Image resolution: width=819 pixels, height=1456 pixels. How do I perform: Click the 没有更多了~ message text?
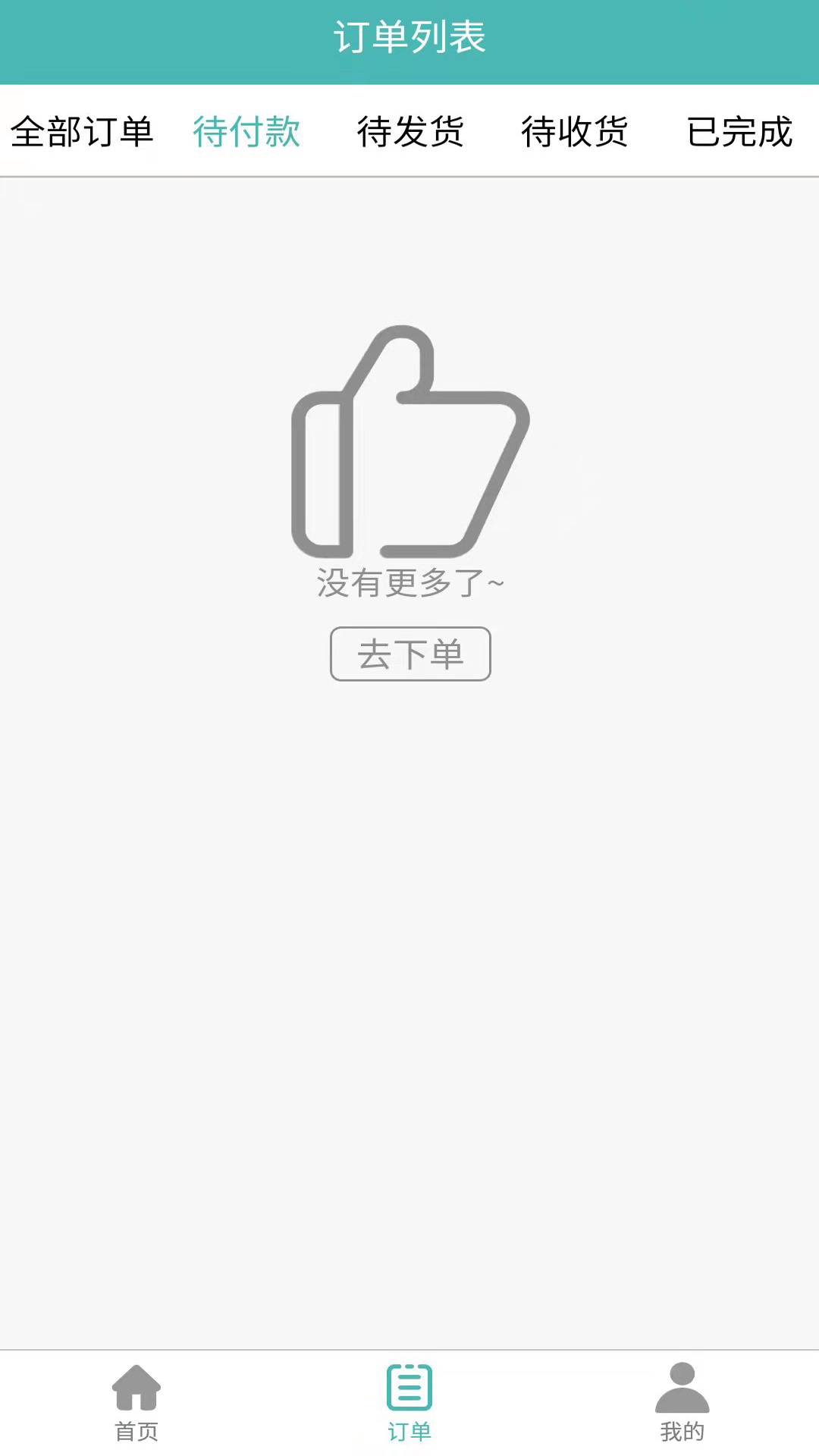pos(409,584)
